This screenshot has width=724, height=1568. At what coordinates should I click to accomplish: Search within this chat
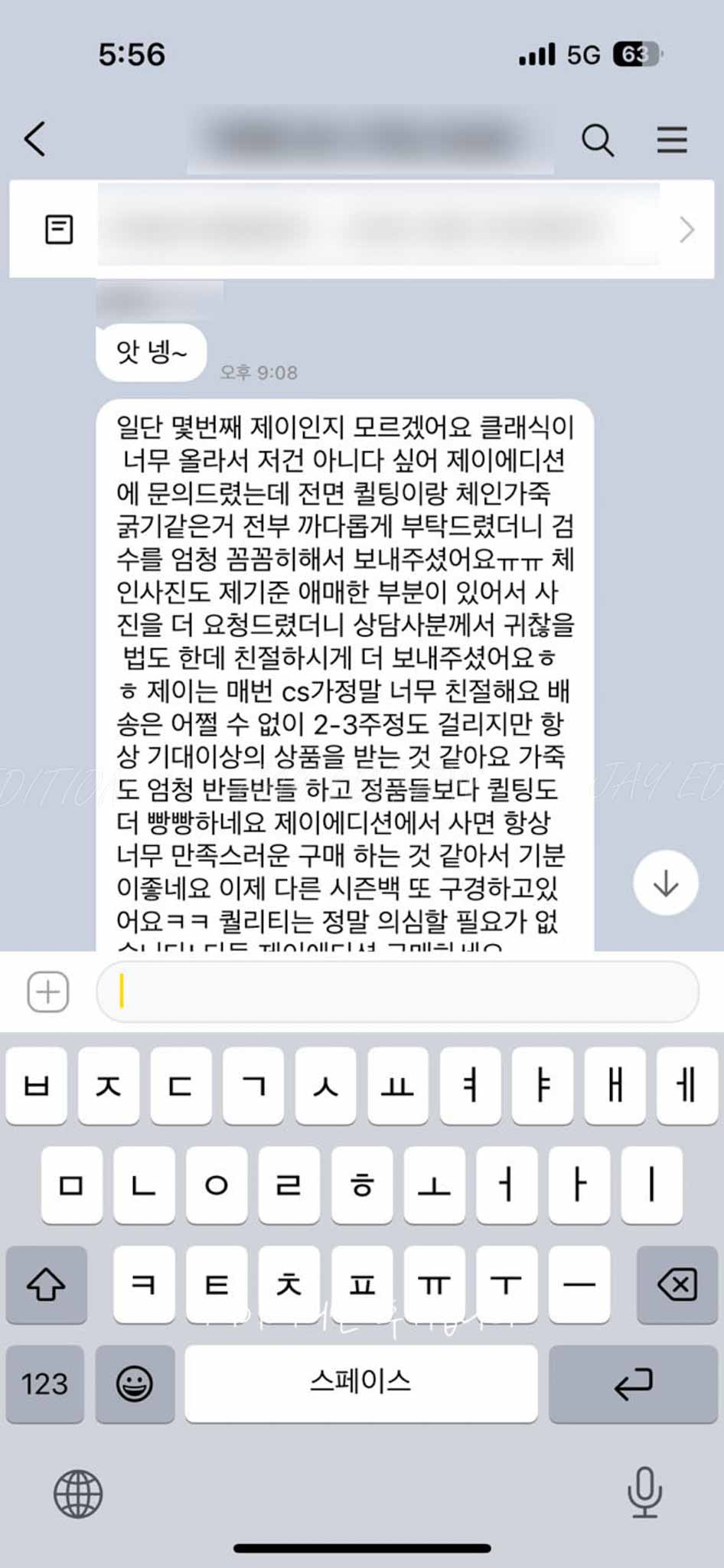[x=597, y=140]
